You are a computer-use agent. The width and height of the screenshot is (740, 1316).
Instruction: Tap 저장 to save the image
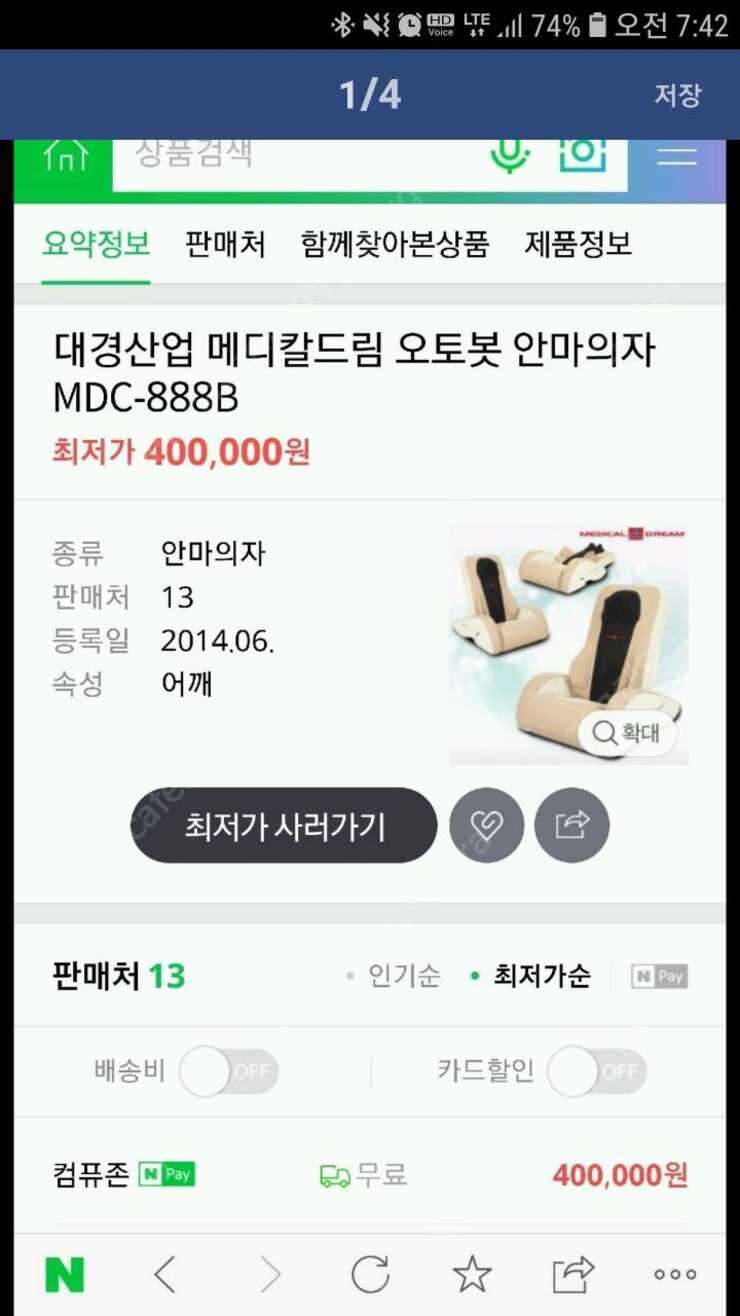pos(677,95)
